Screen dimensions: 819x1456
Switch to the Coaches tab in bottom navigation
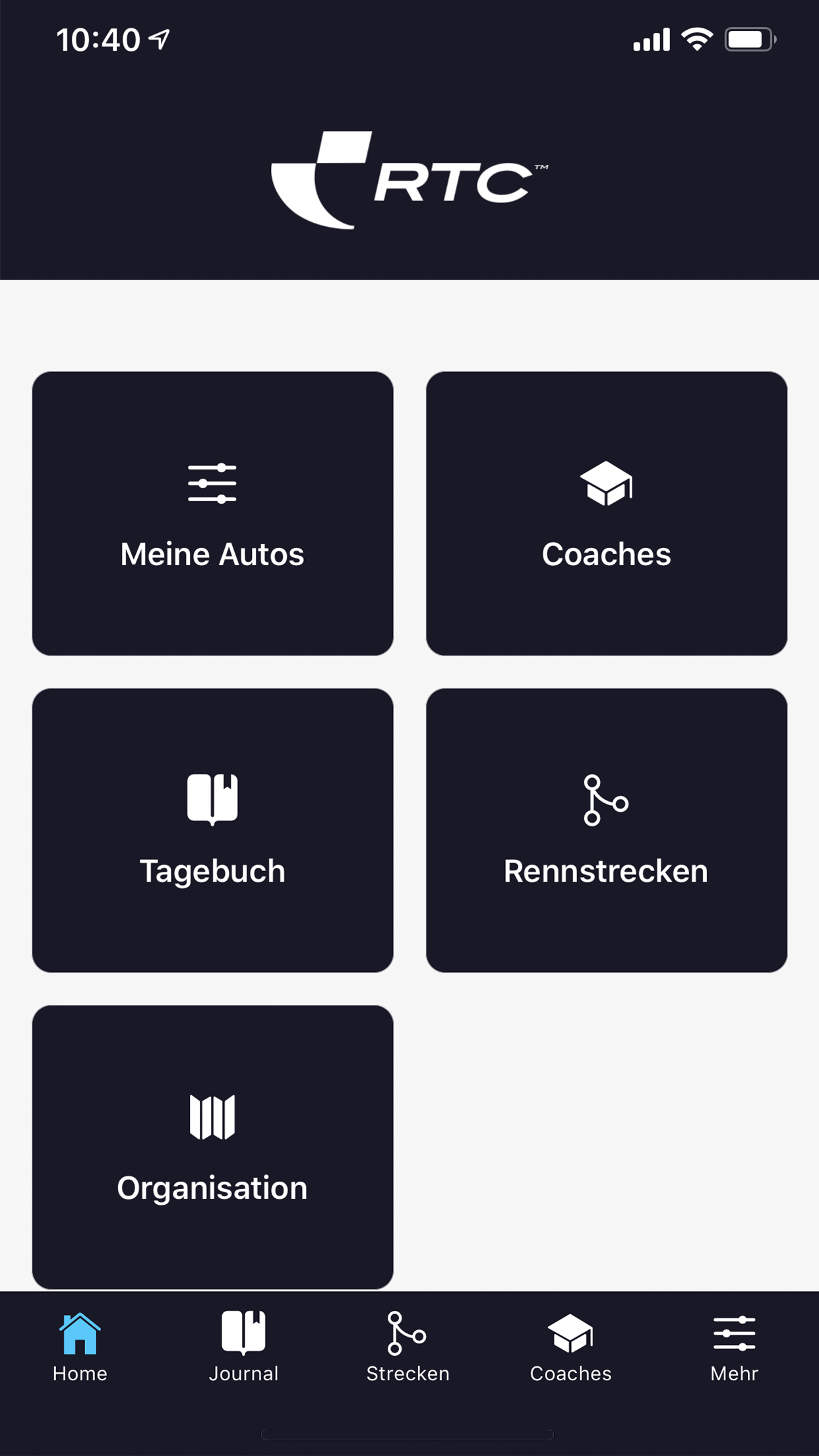[570, 1349]
